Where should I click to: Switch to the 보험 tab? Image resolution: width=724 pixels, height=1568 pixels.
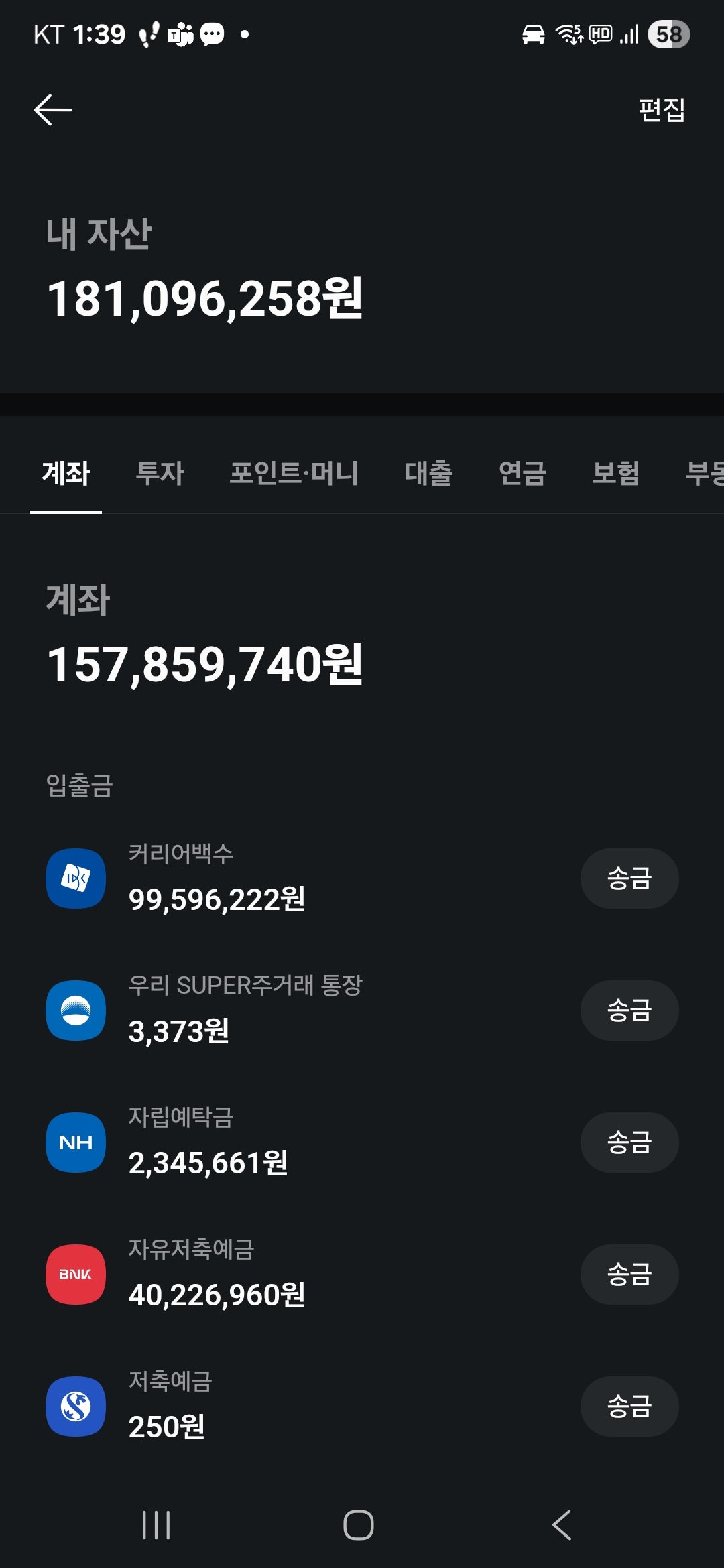(615, 473)
